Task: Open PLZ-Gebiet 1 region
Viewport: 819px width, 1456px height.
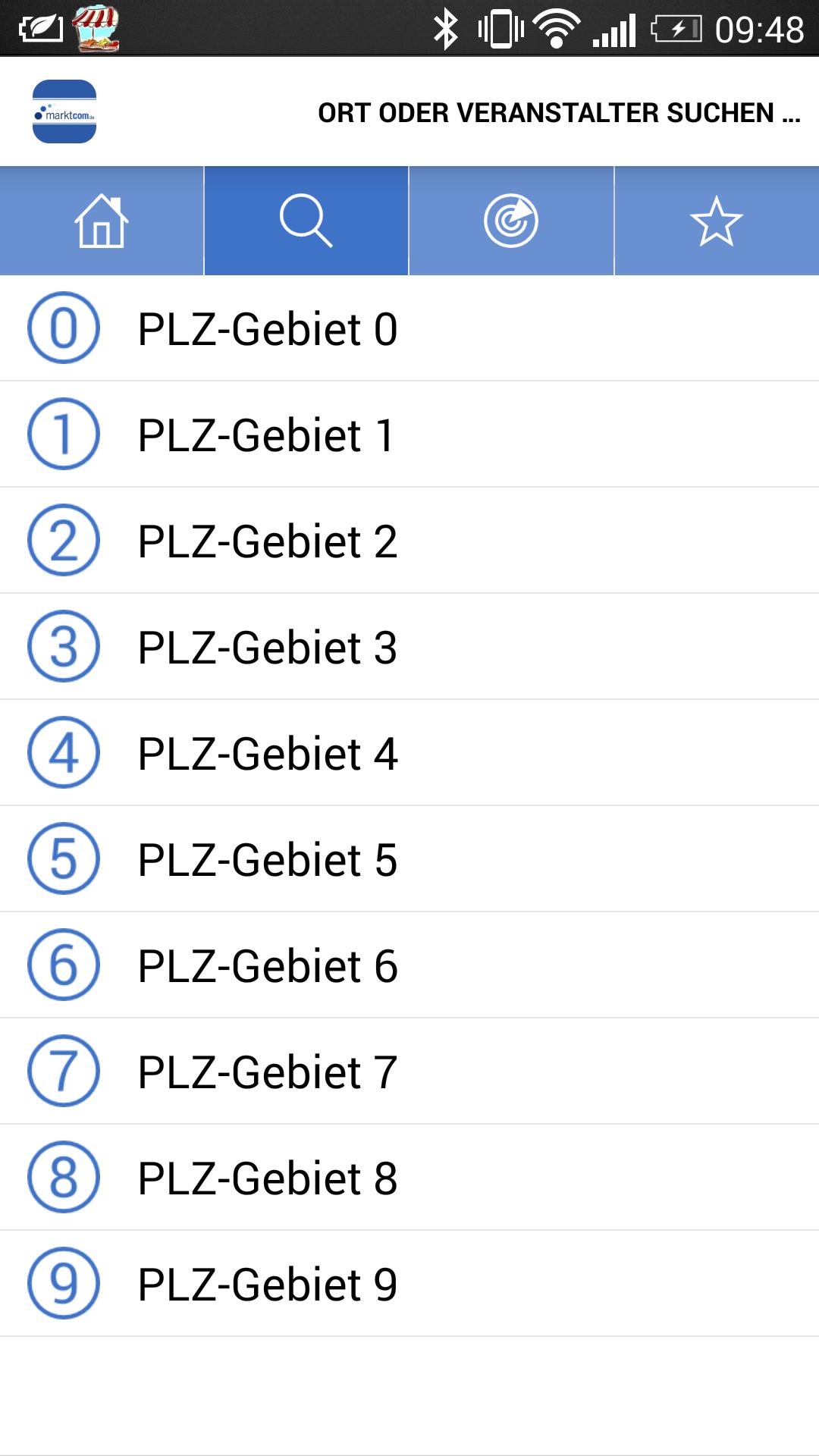Action: [x=265, y=435]
